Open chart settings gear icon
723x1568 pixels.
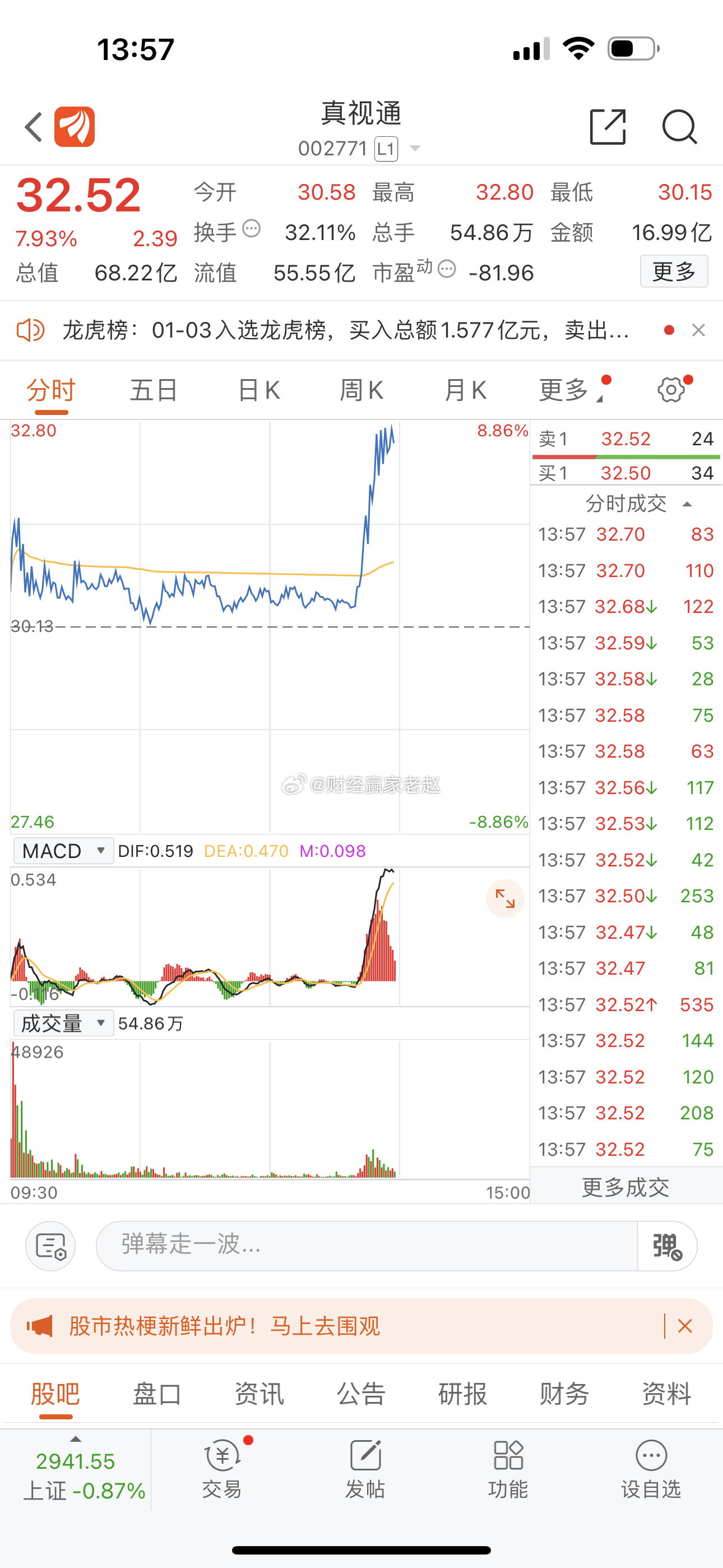coord(671,390)
